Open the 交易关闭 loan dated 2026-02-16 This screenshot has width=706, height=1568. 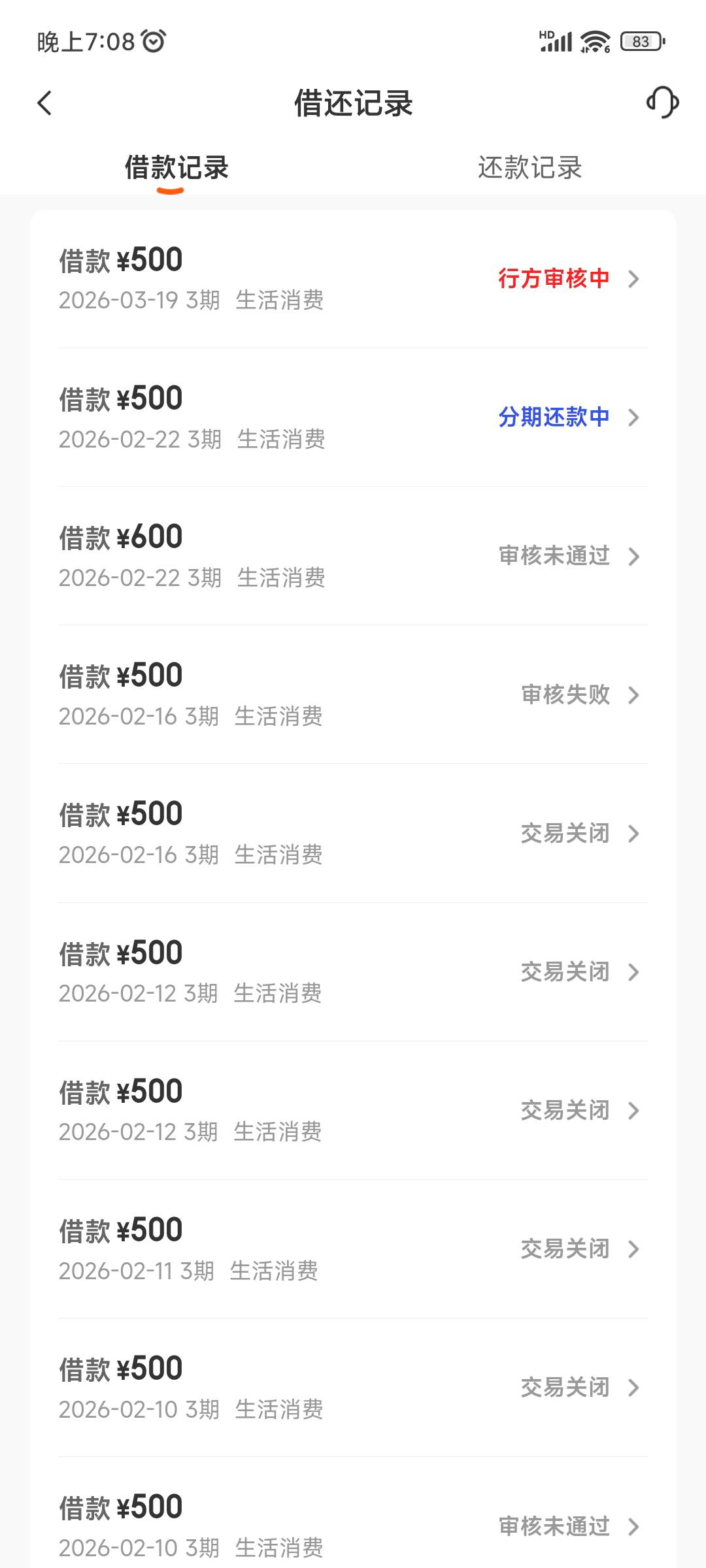(x=353, y=833)
